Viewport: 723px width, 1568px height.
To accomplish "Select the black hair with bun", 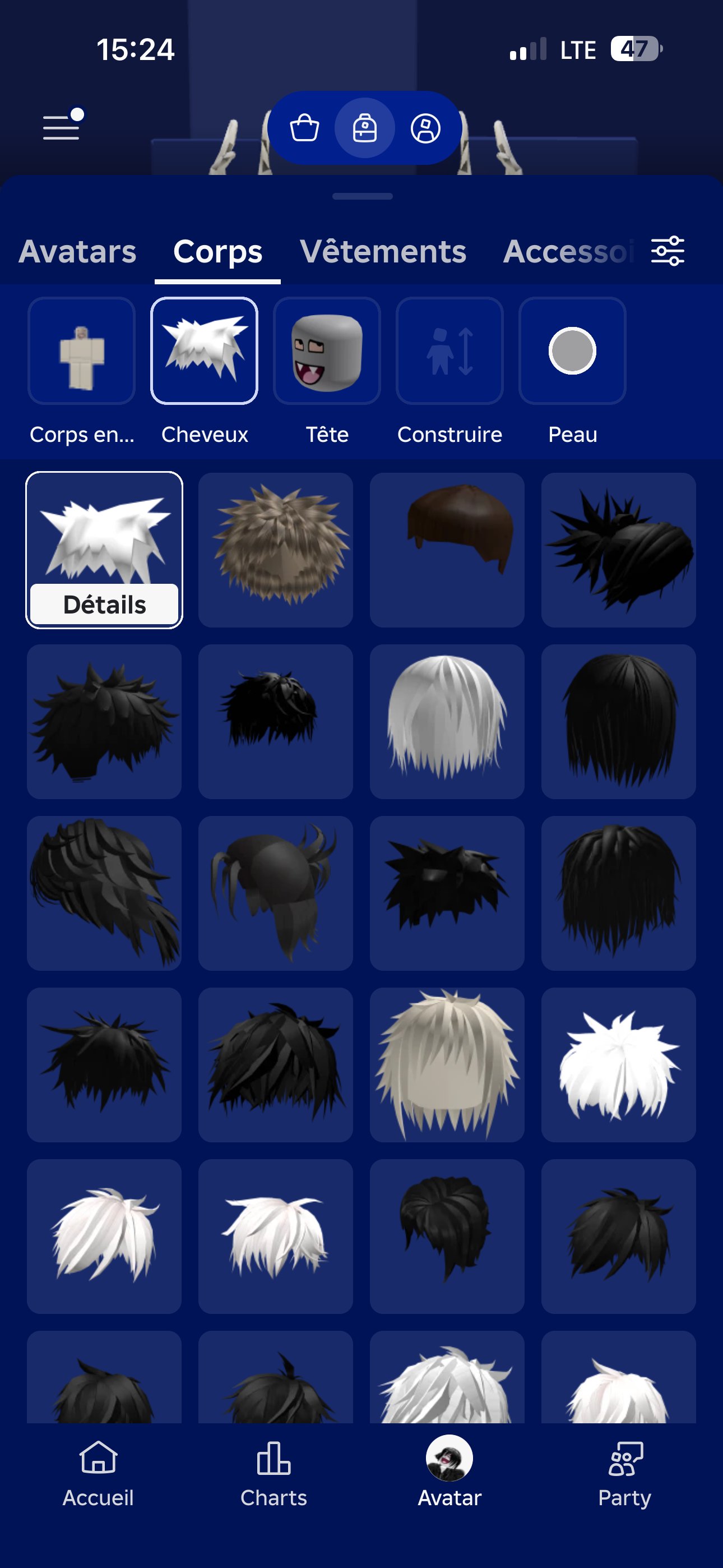I will 618,550.
